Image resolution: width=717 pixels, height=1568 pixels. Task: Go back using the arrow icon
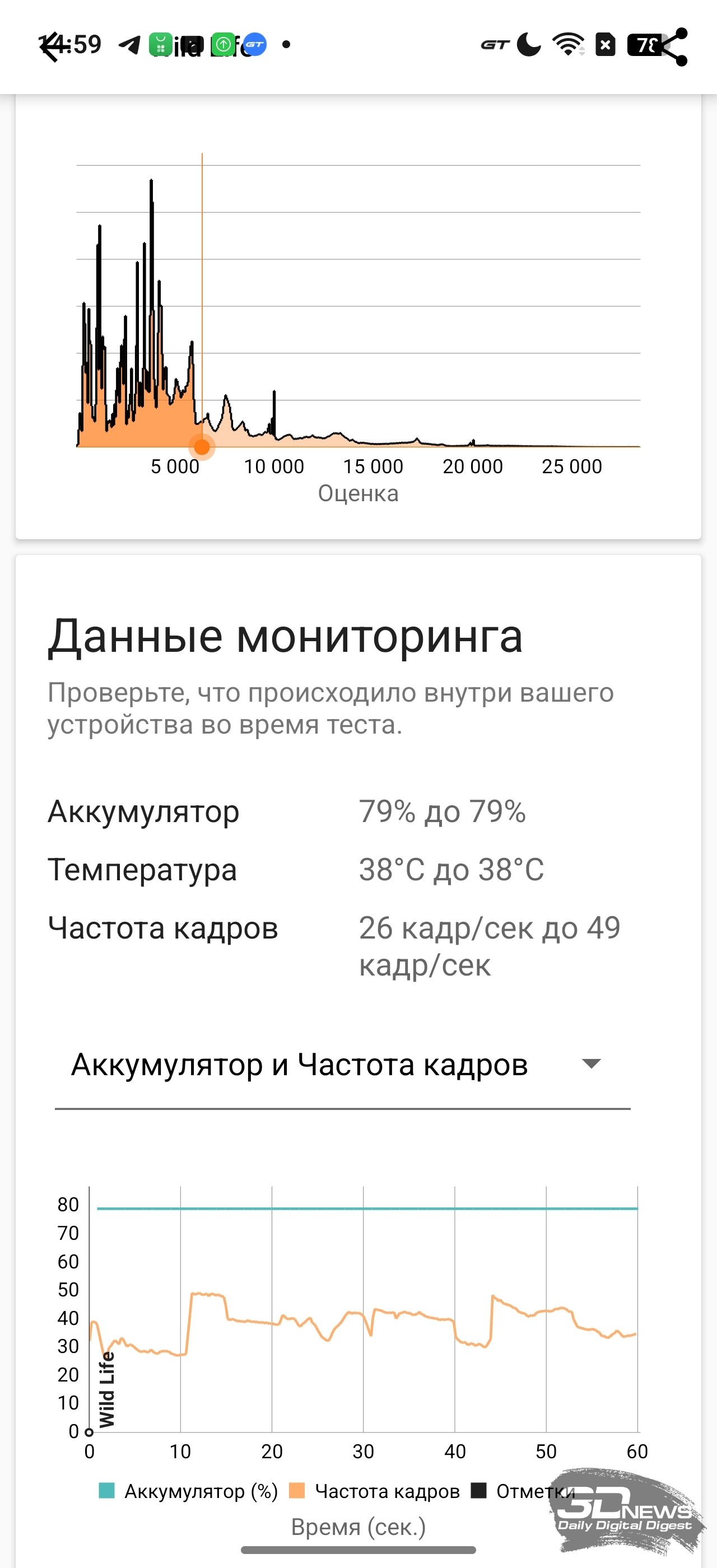pyautogui.click(x=51, y=47)
